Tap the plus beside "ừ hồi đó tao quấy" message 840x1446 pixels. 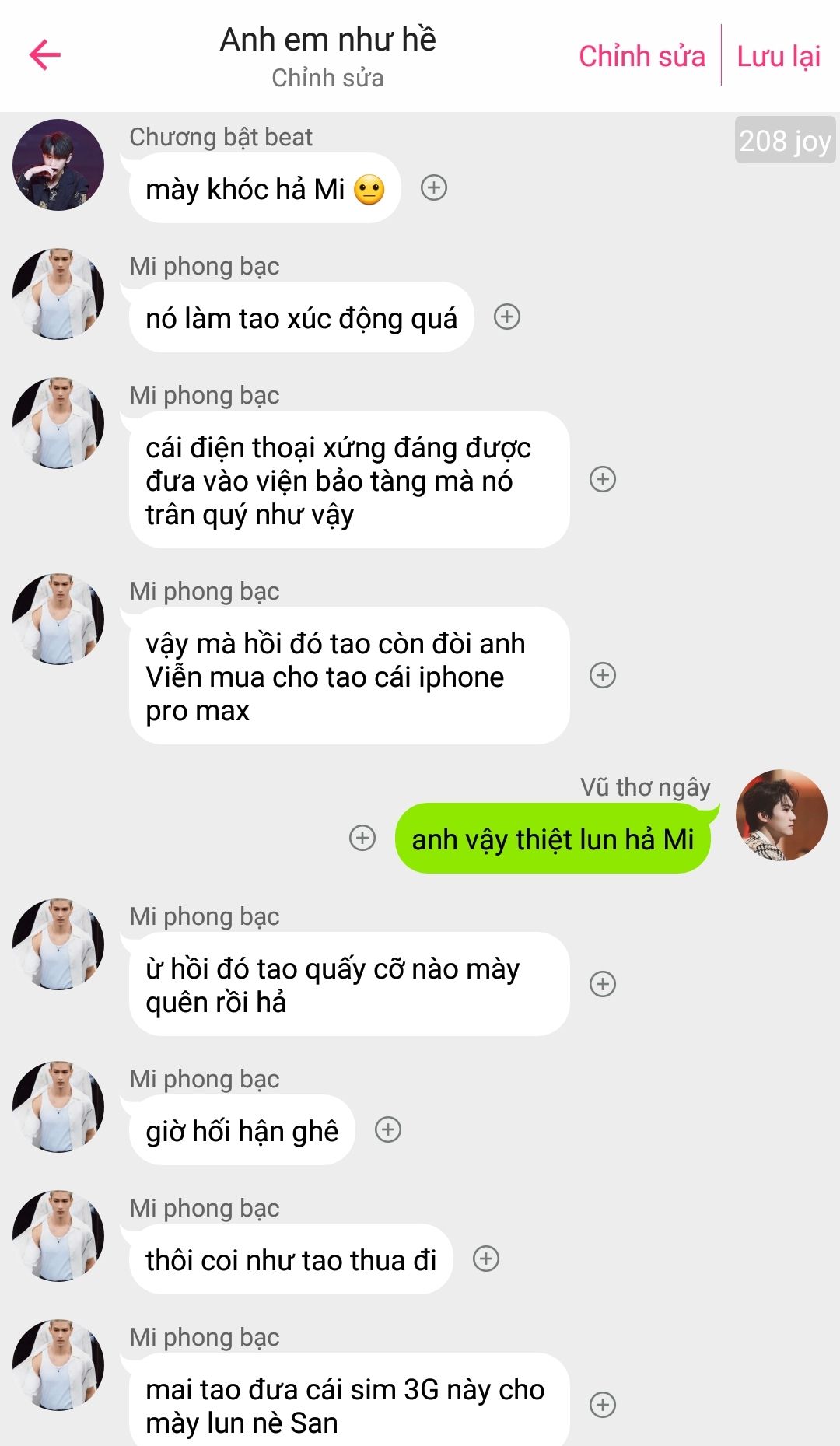(603, 984)
